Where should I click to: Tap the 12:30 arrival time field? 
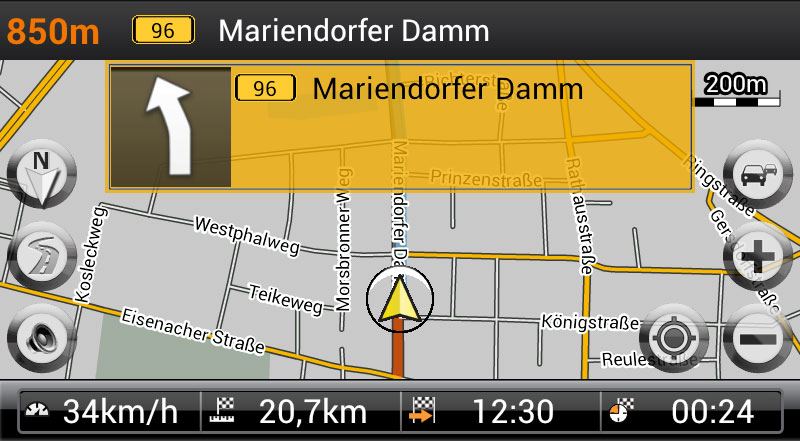[497, 411]
